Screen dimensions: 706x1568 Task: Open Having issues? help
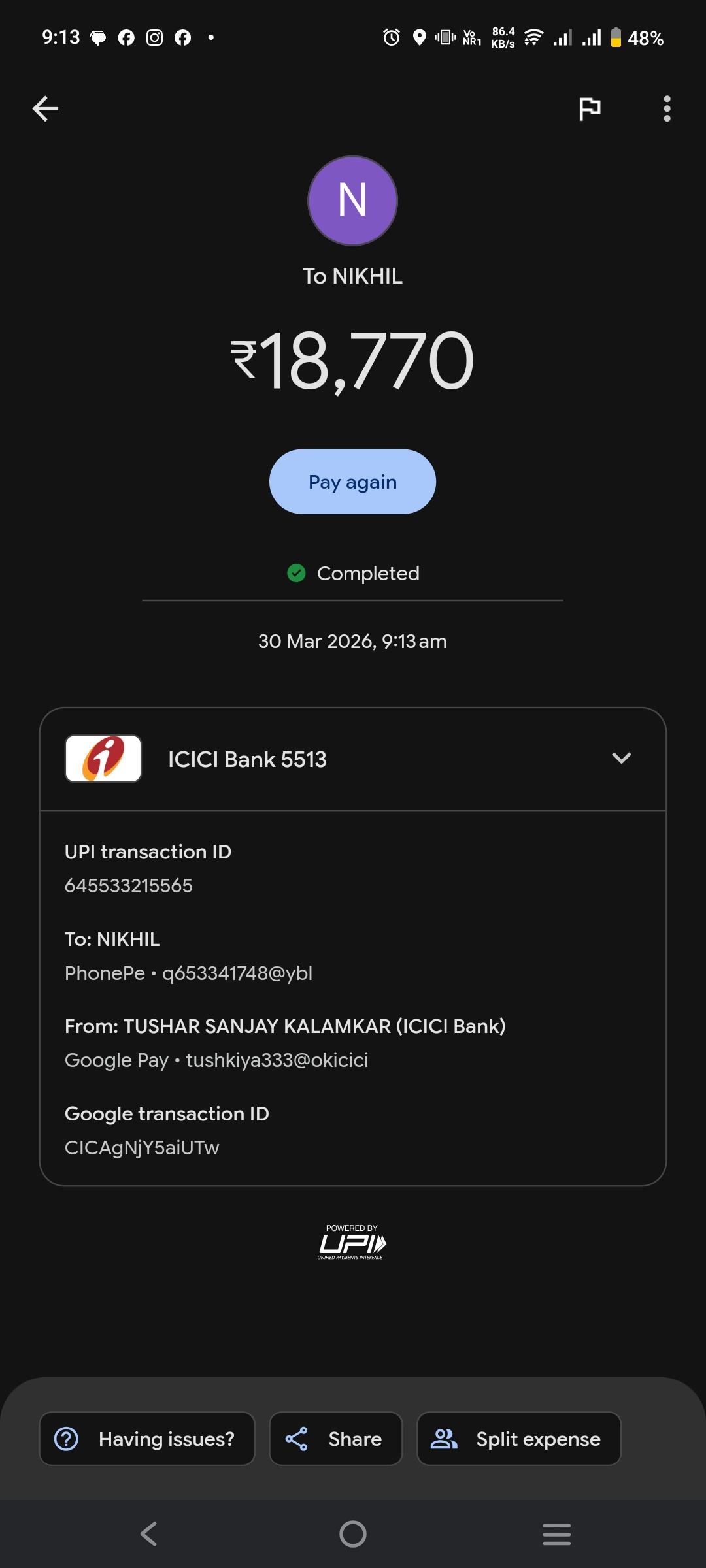click(147, 1439)
